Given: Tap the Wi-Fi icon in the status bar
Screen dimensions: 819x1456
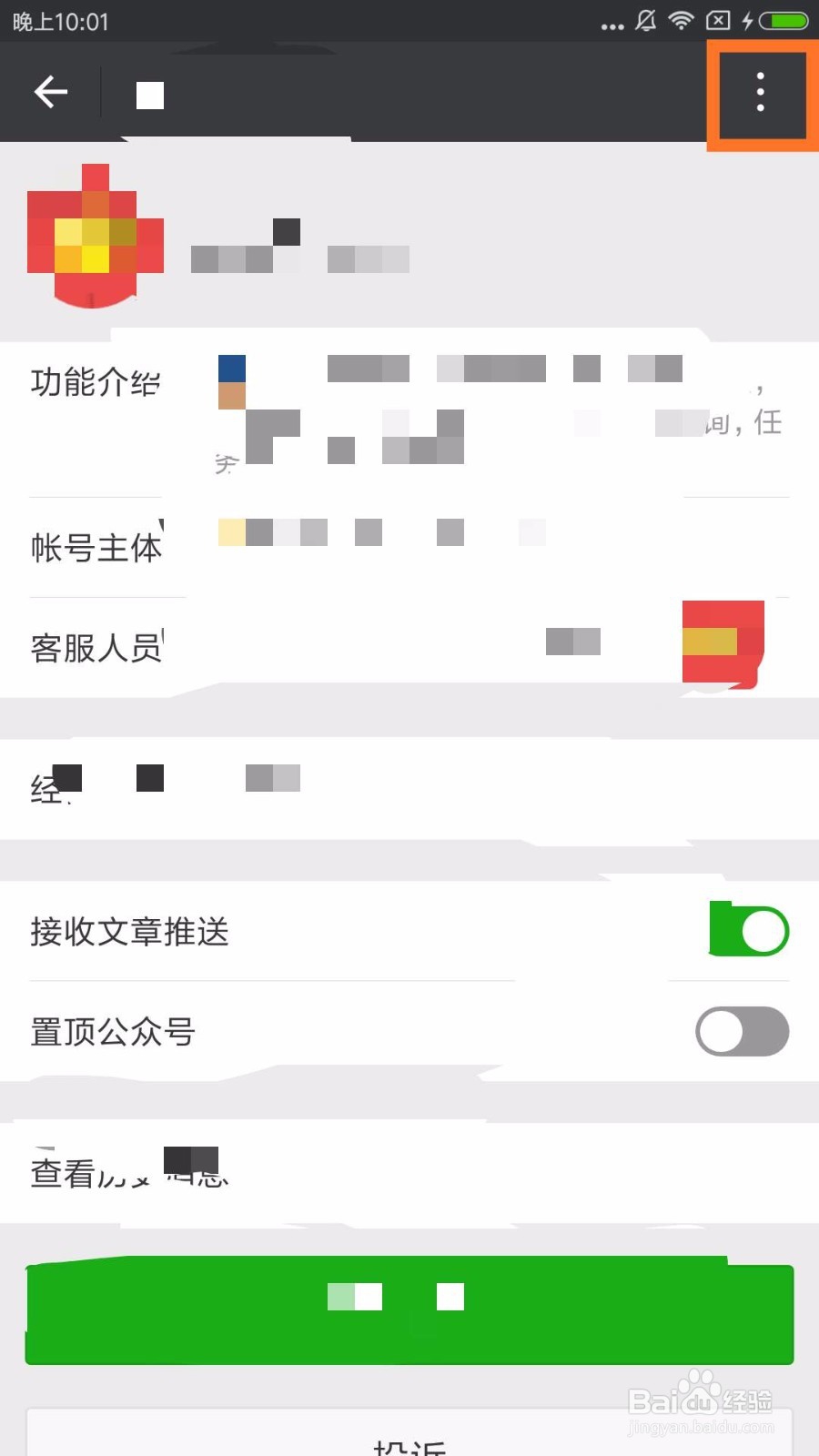Looking at the screenshot, I should [680, 20].
